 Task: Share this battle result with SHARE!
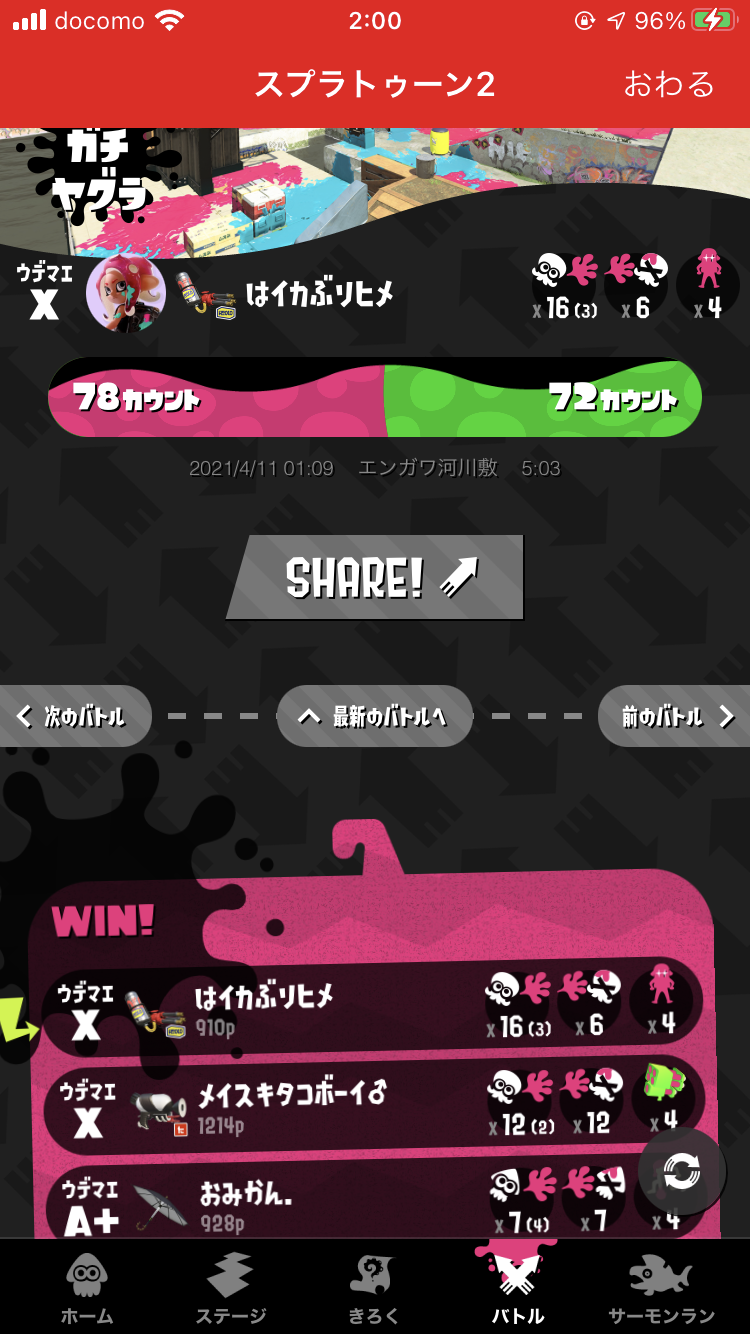click(x=375, y=577)
